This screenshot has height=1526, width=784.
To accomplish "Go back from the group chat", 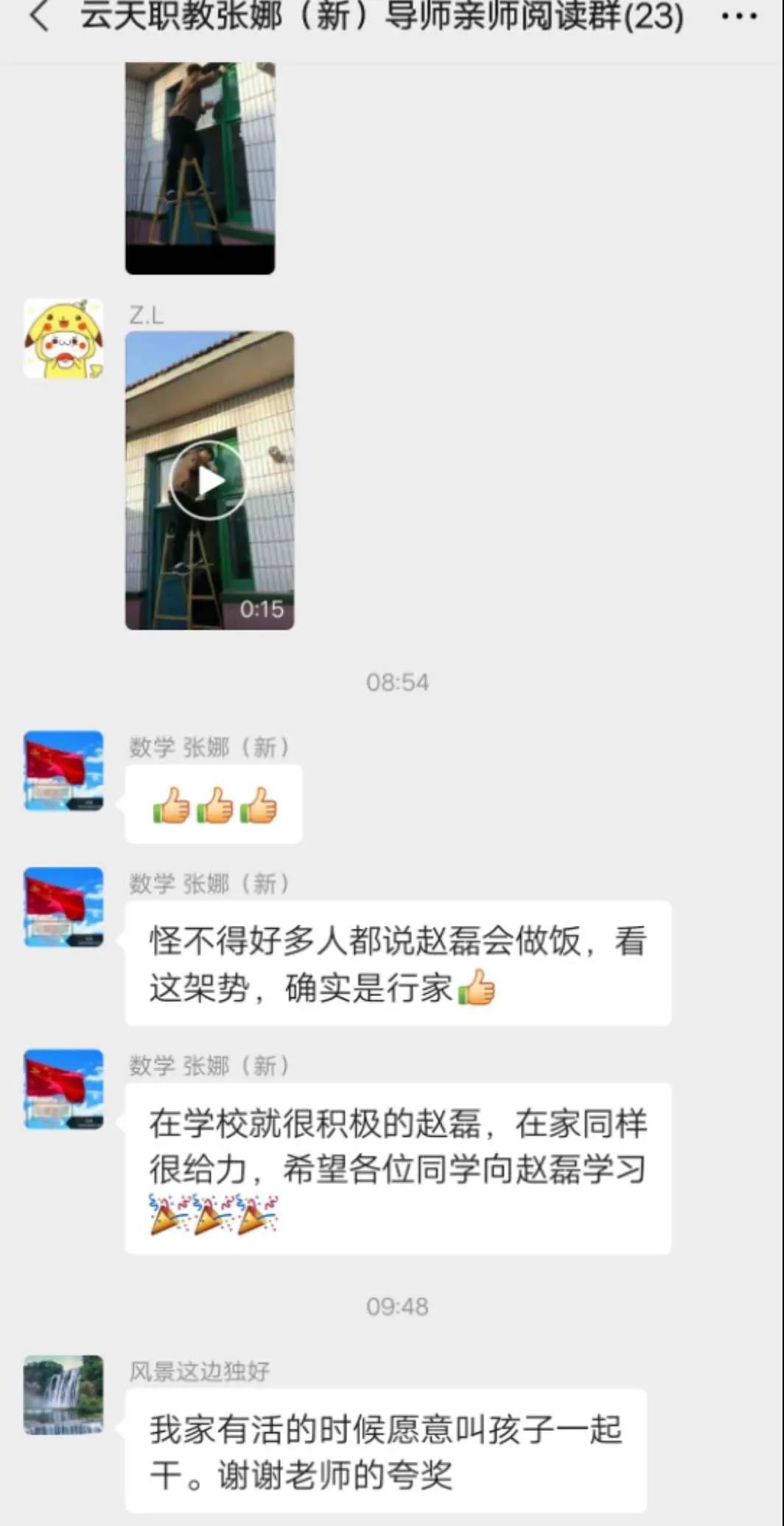I will pos(38,16).
